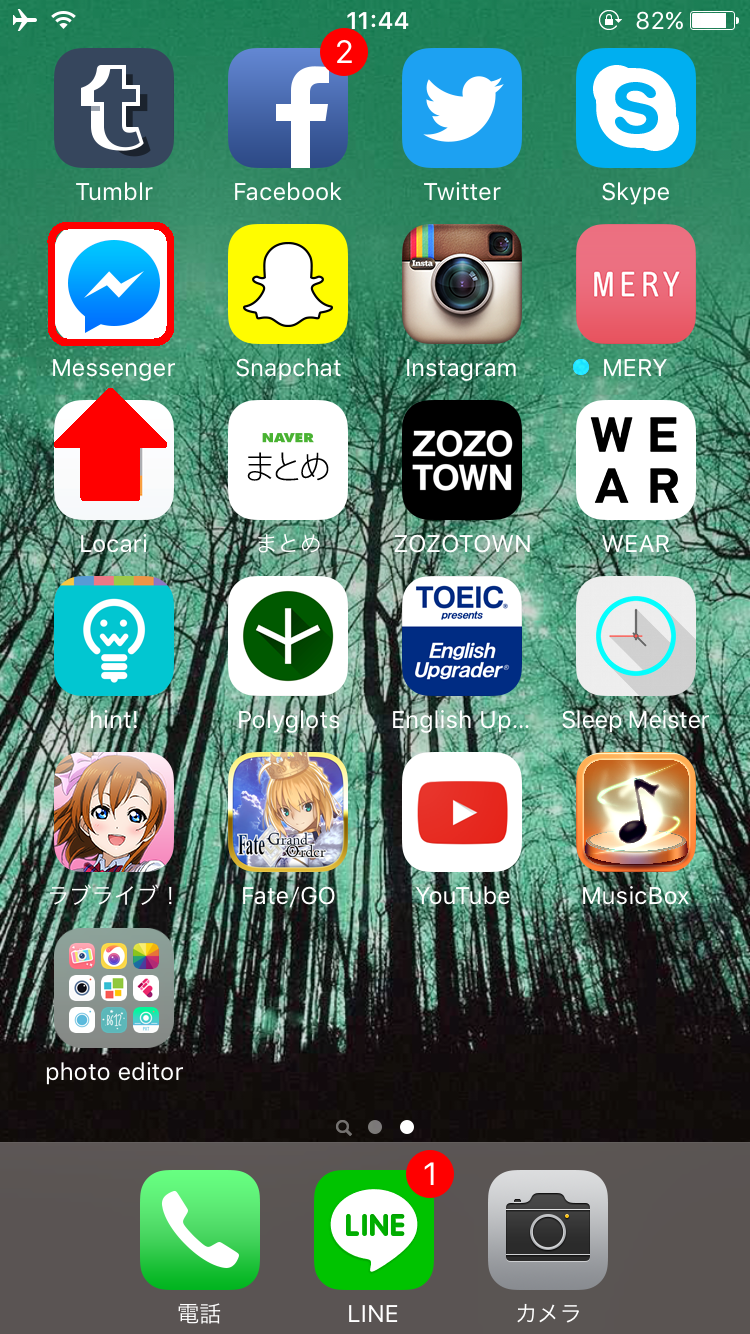The height and width of the screenshot is (1334, 750).
Task: Tap the MERY app icon
Action: pos(636,284)
